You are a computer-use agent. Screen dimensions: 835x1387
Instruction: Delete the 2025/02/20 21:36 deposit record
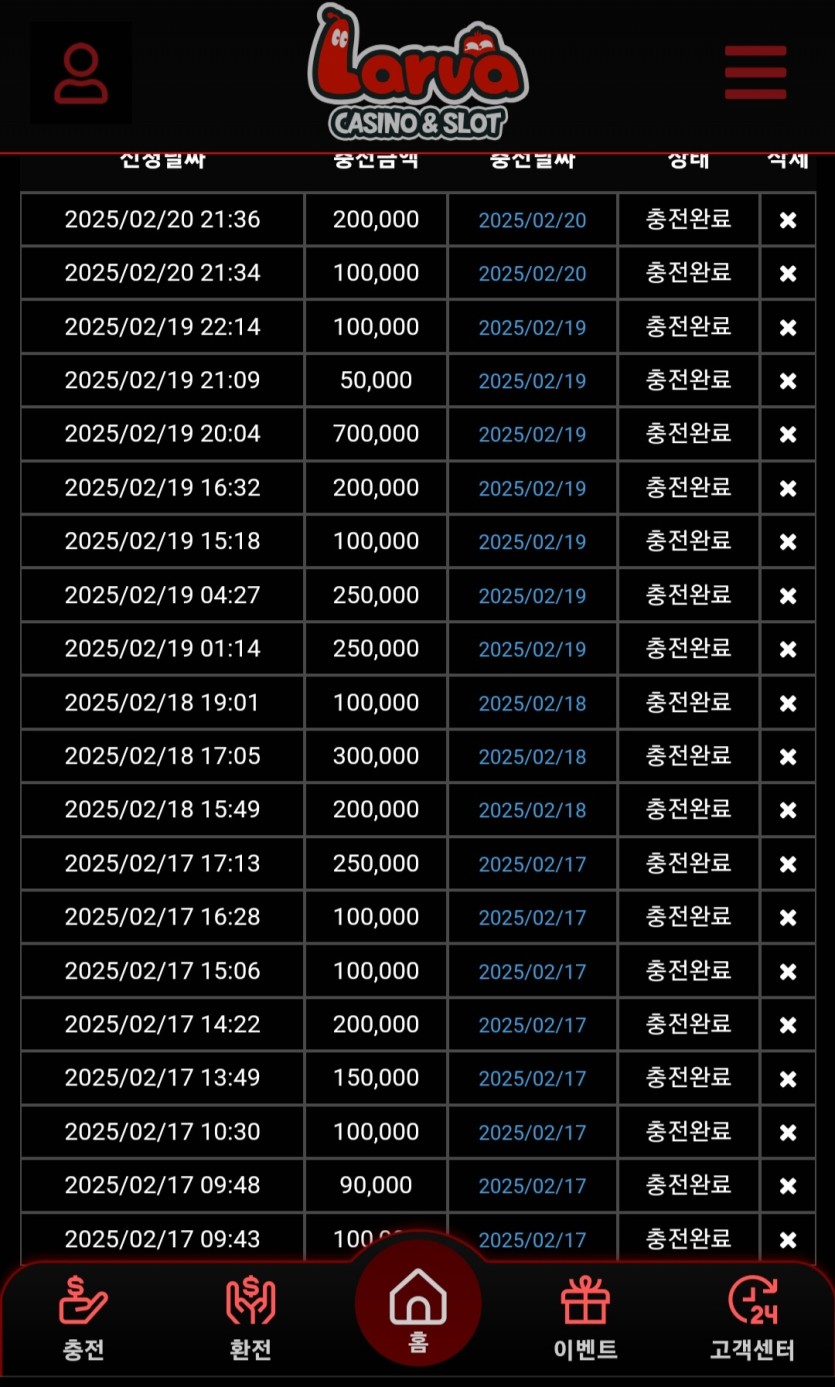(x=788, y=220)
